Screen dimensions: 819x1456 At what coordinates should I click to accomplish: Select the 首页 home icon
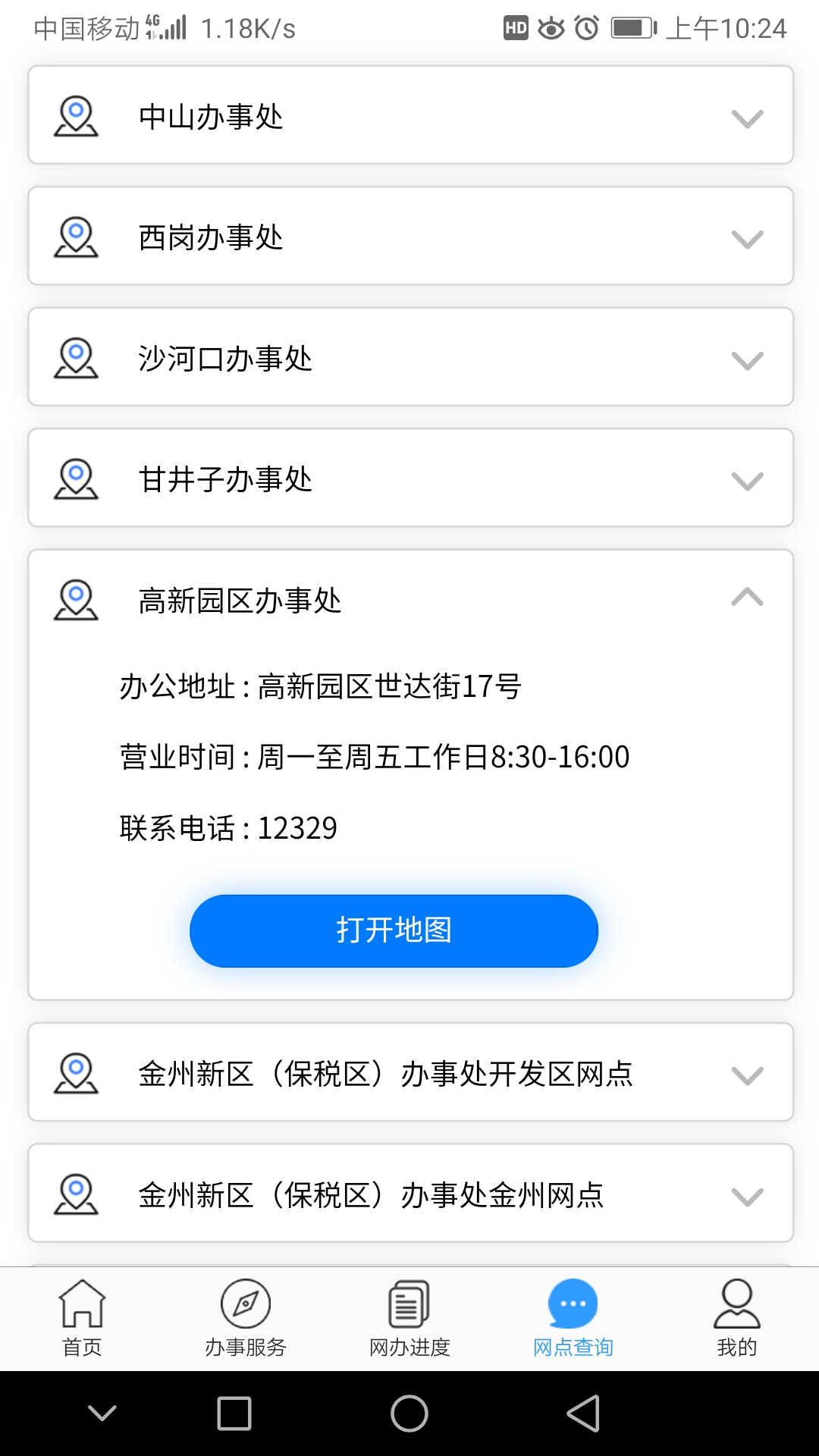81,1298
